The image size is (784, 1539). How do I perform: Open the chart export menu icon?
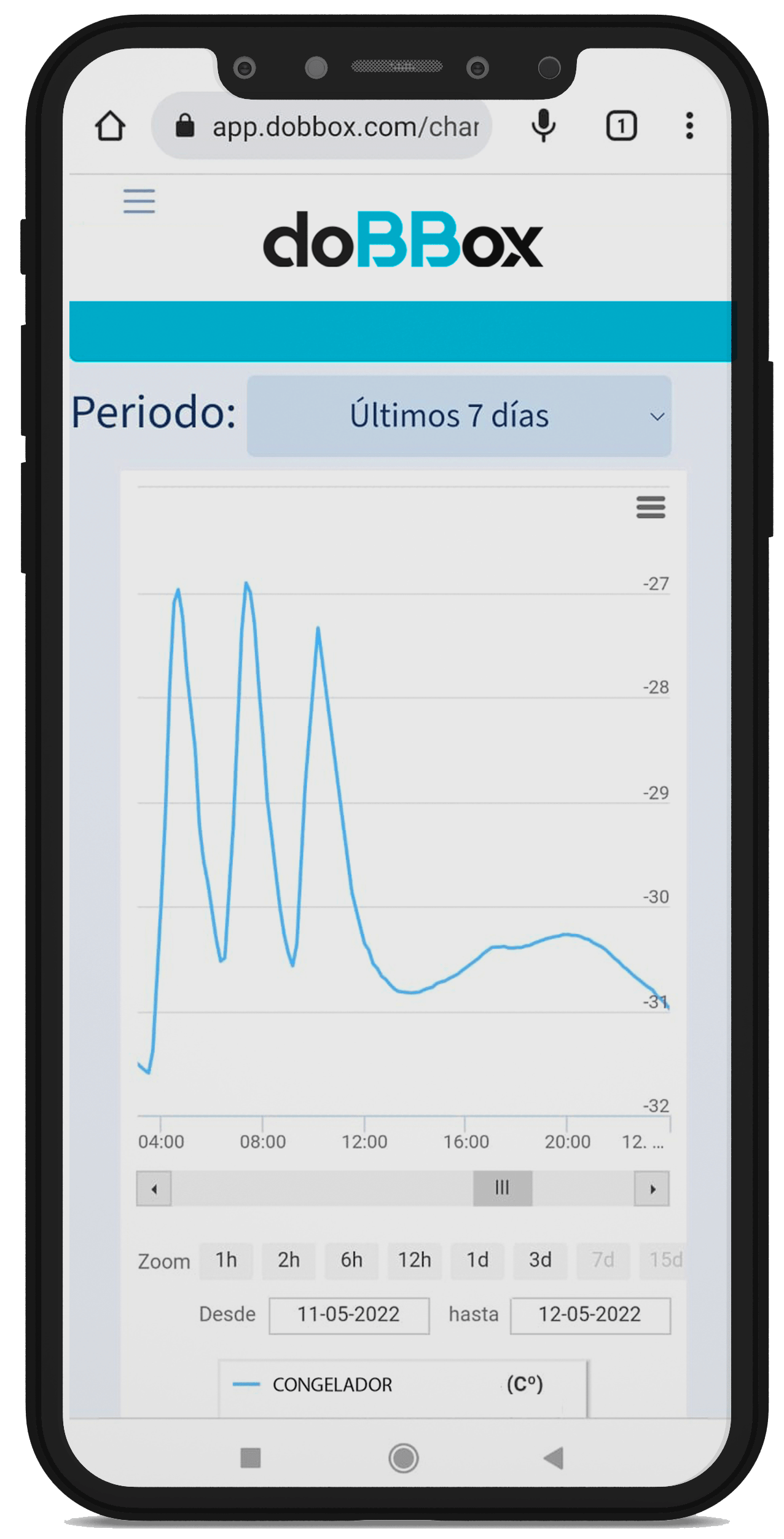(x=651, y=508)
